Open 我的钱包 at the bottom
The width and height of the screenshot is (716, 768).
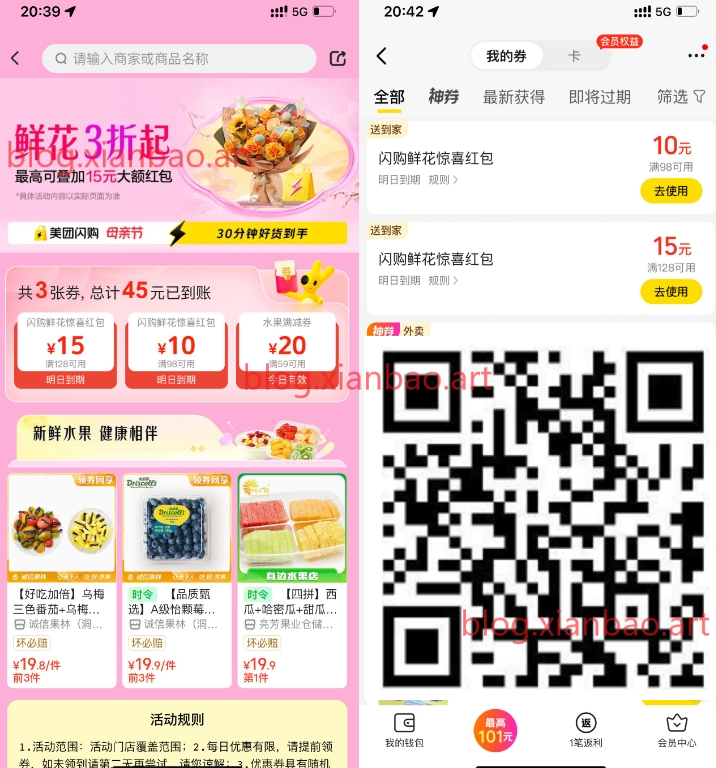click(x=405, y=730)
